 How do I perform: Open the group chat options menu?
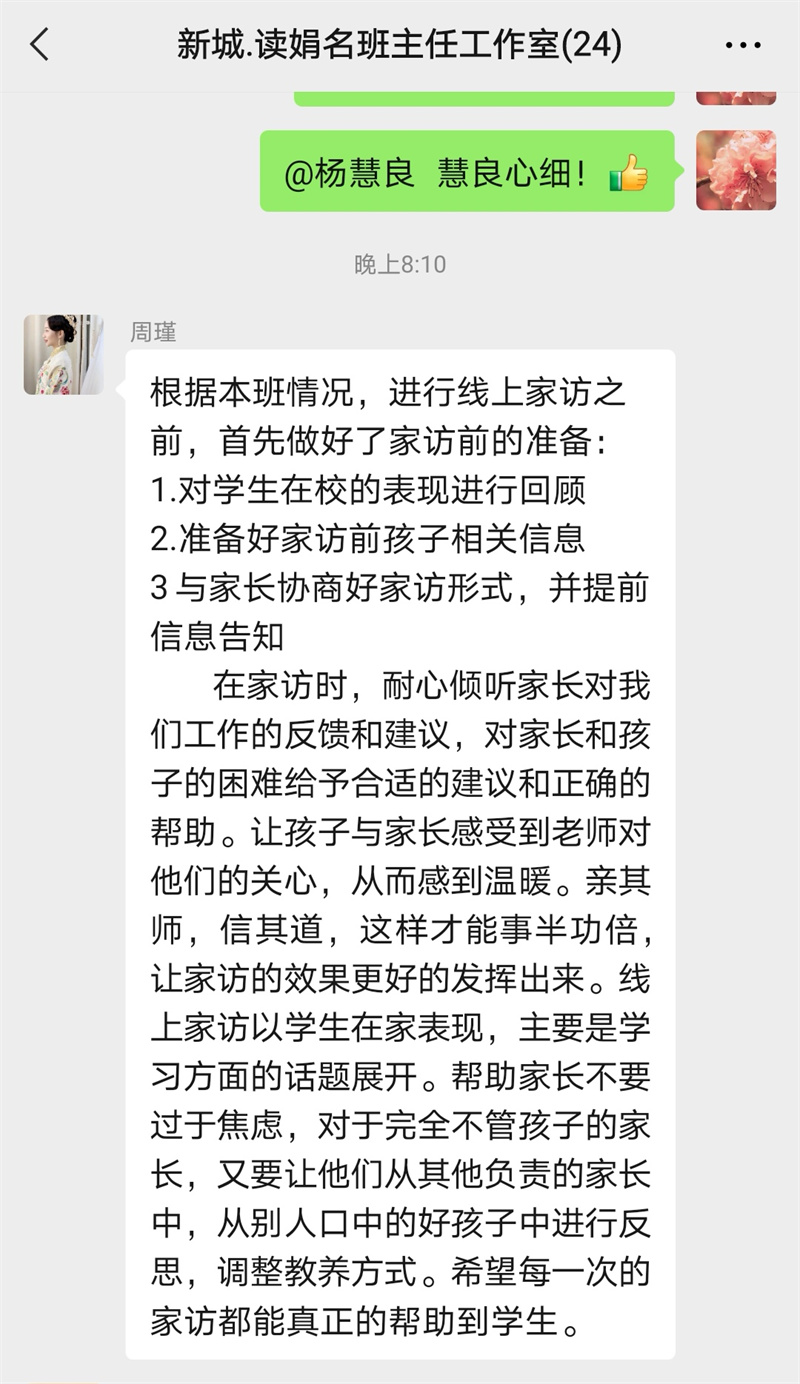point(742,45)
